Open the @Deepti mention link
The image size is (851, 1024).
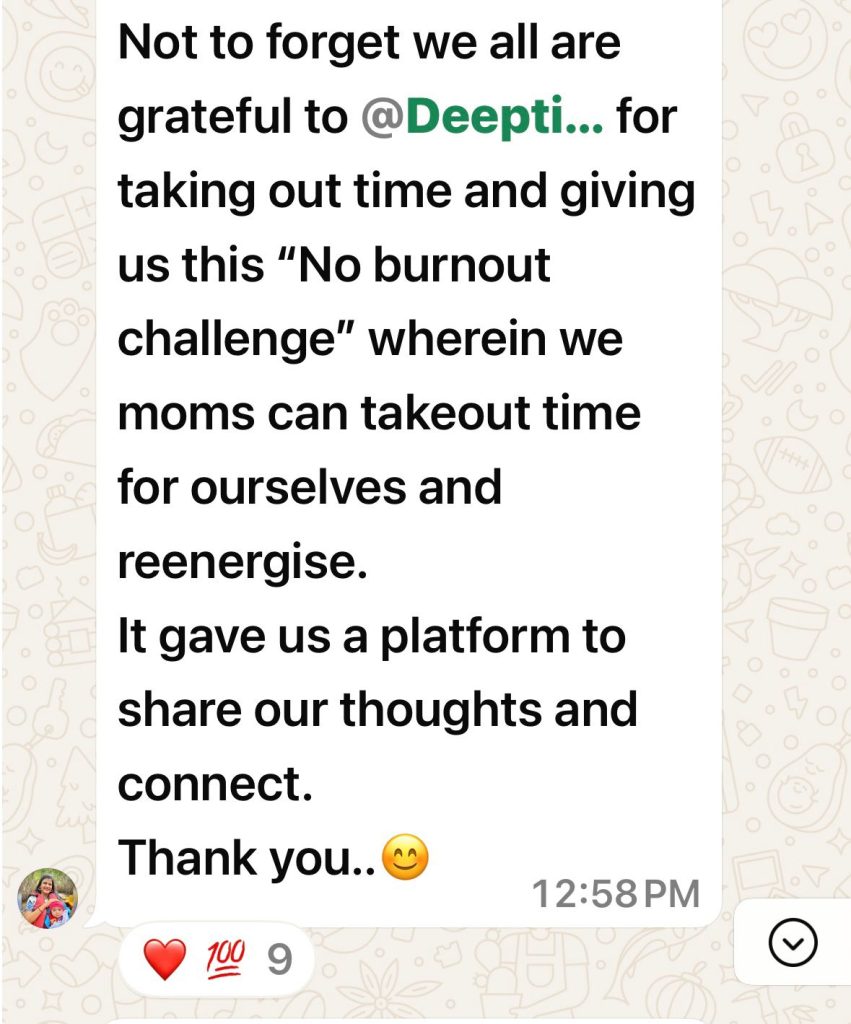(x=482, y=119)
